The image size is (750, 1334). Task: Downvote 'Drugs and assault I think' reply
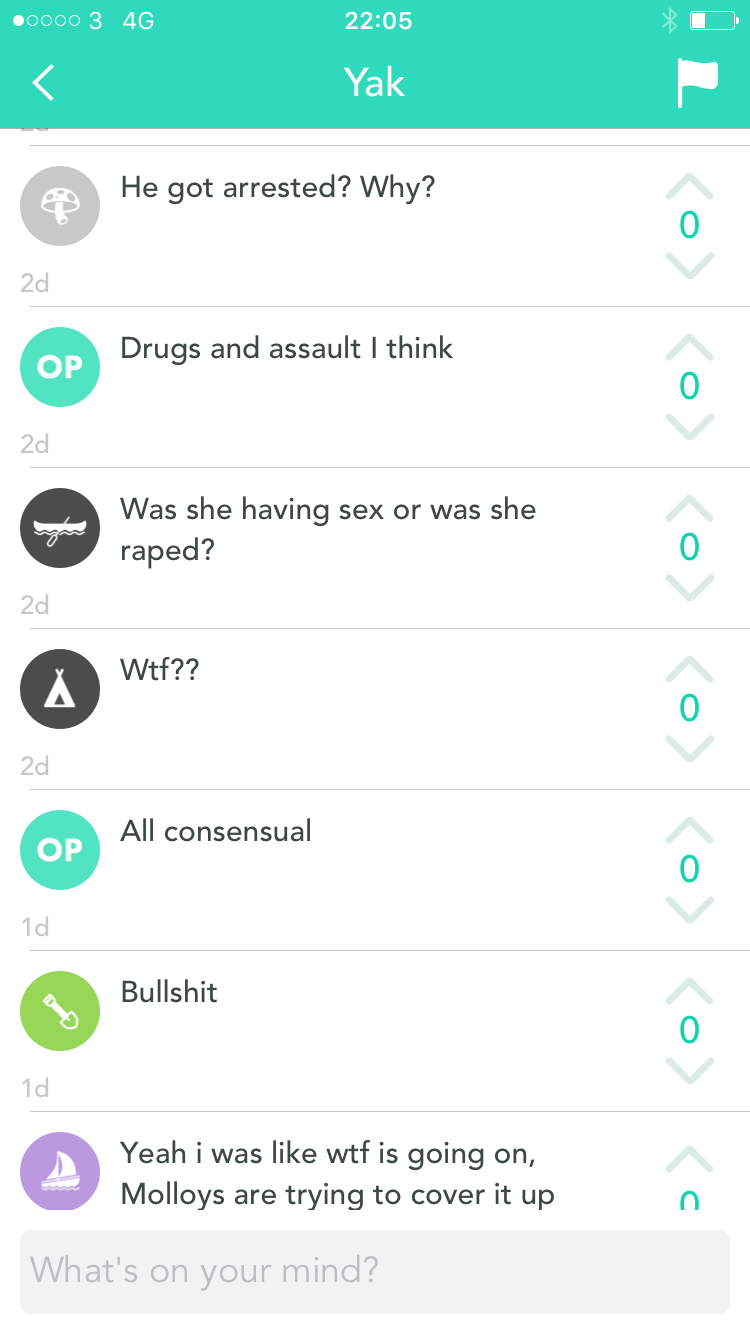click(x=689, y=426)
